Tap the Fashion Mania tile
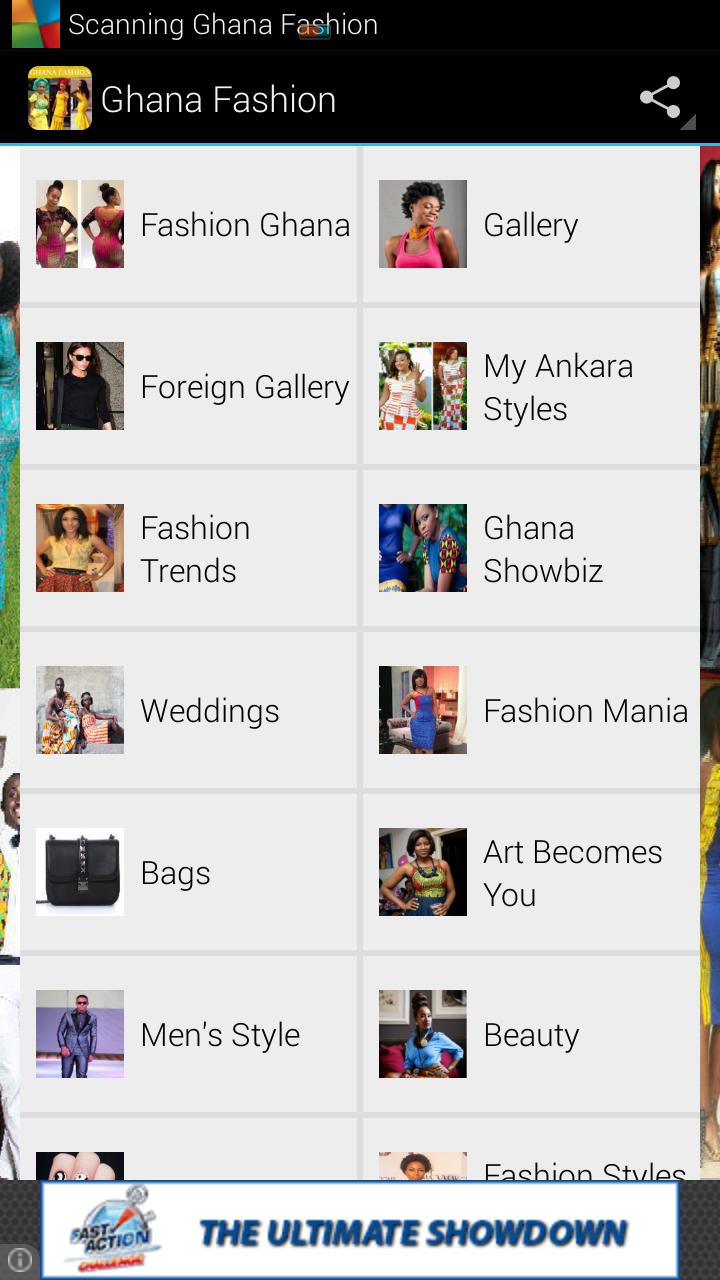The height and width of the screenshot is (1280, 720). pyautogui.click(x=531, y=711)
